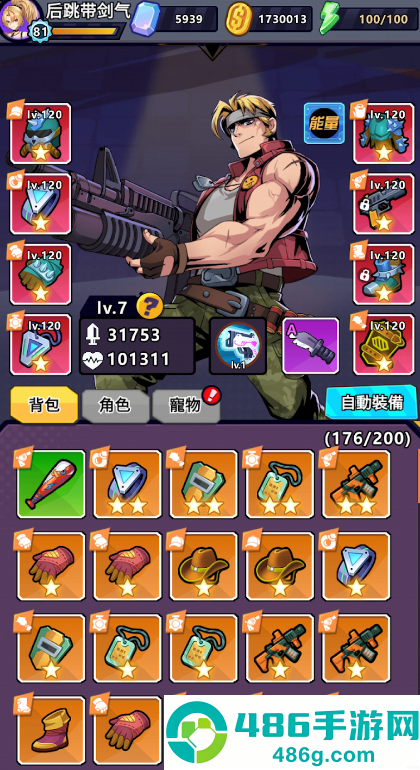420x770 pixels.
Task: Open the purple A-rank knife slot
Action: click(x=310, y=346)
